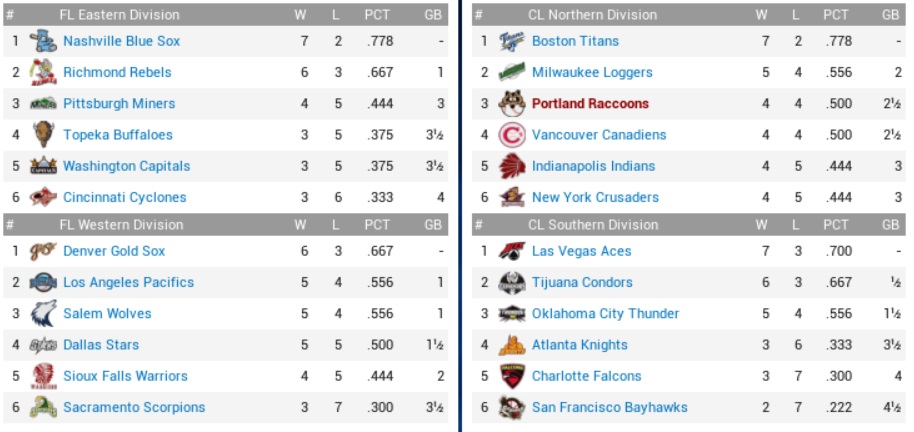
Task: Select the Vancouver Canadiens link
Action: pos(599,135)
